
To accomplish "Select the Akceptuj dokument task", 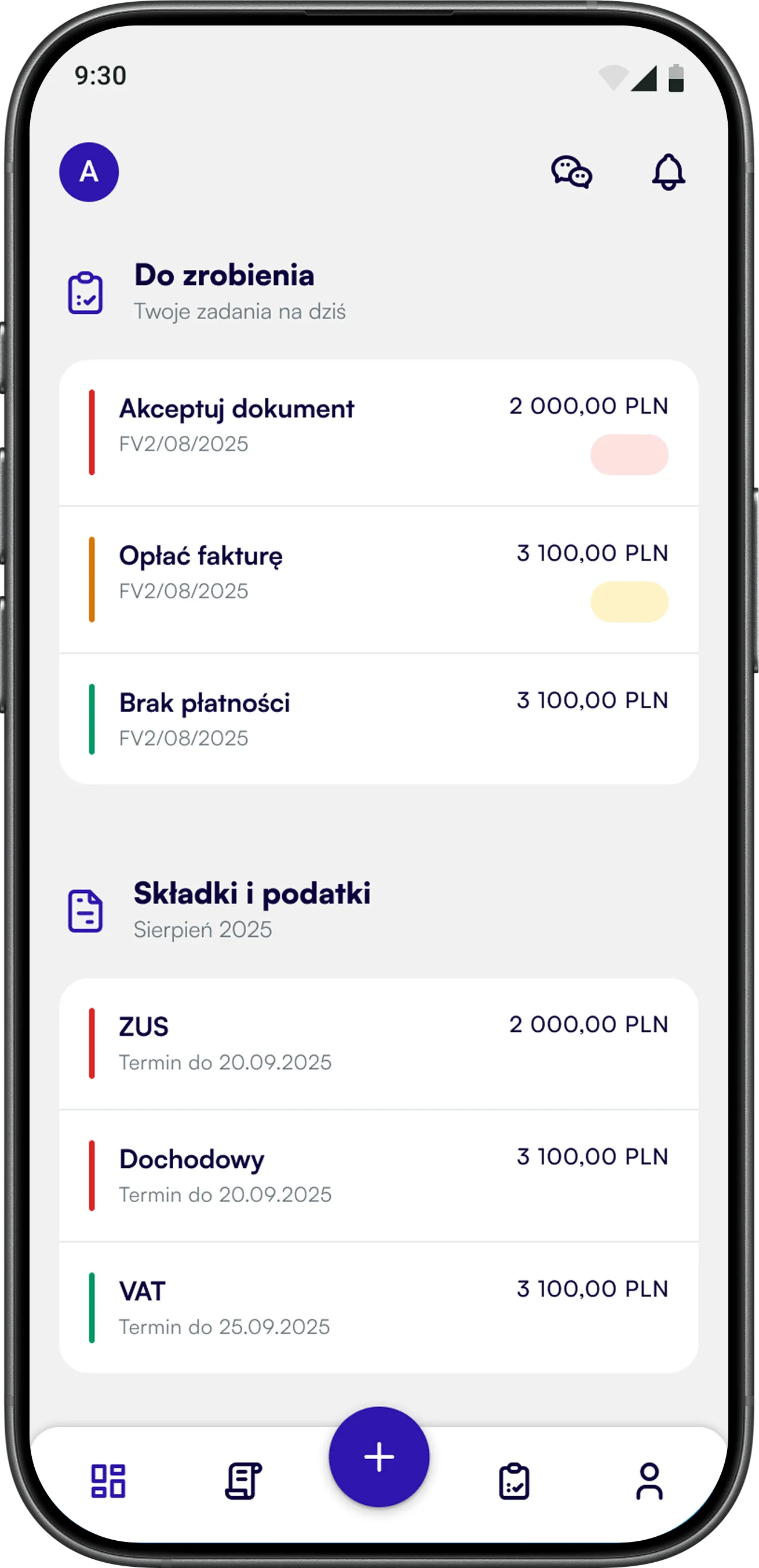I will click(x=237, y=408).
